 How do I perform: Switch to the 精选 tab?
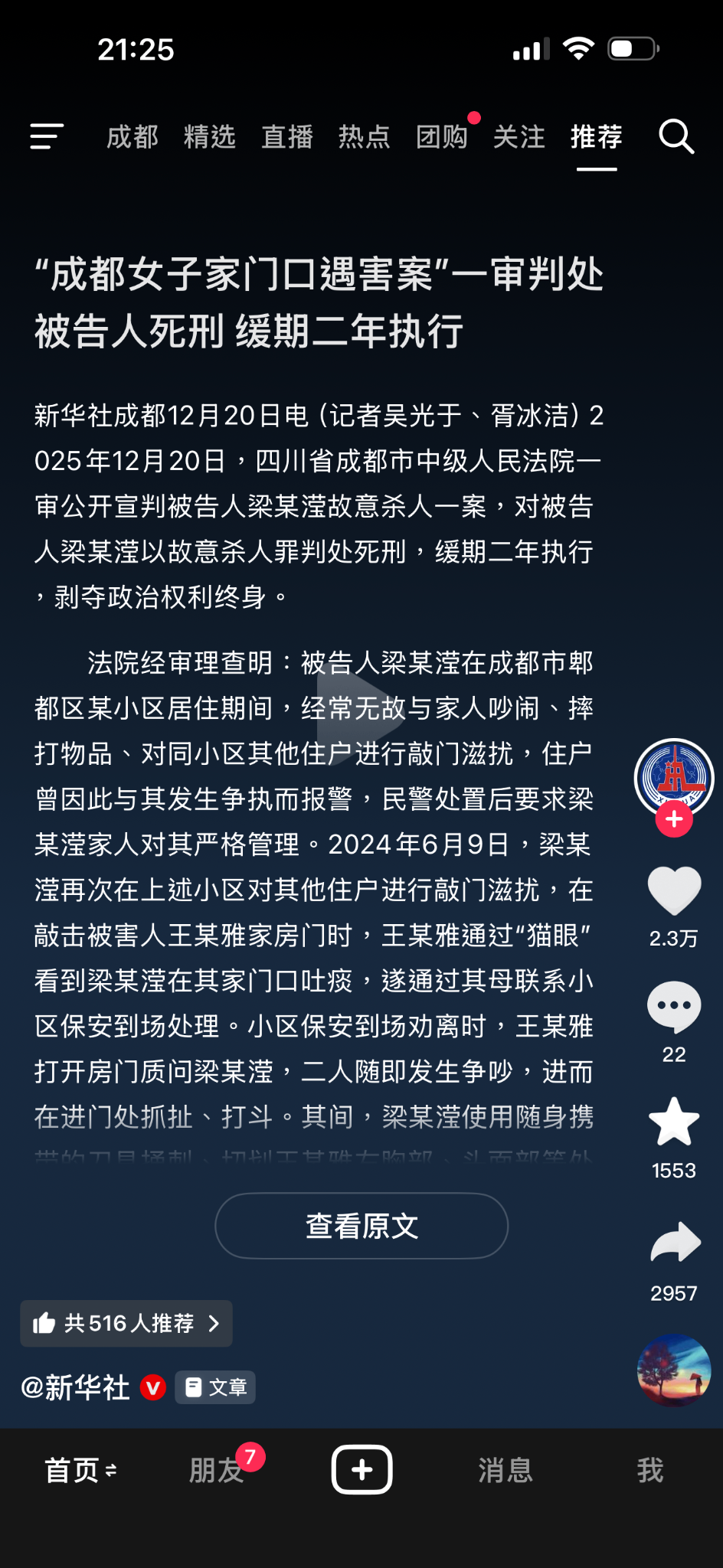tap(210, 137)
